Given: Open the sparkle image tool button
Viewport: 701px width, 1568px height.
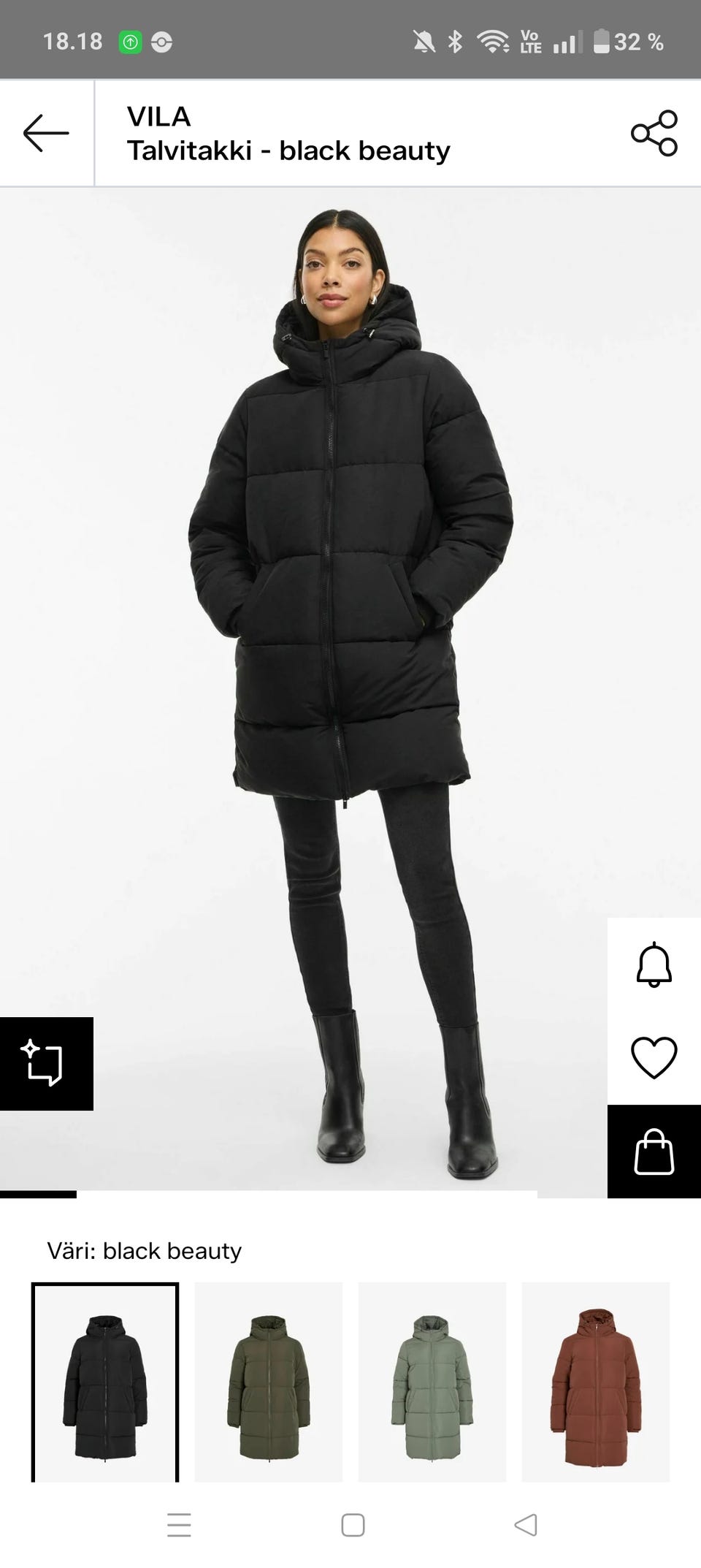Looking at the screenshot, I should 46,1063.
